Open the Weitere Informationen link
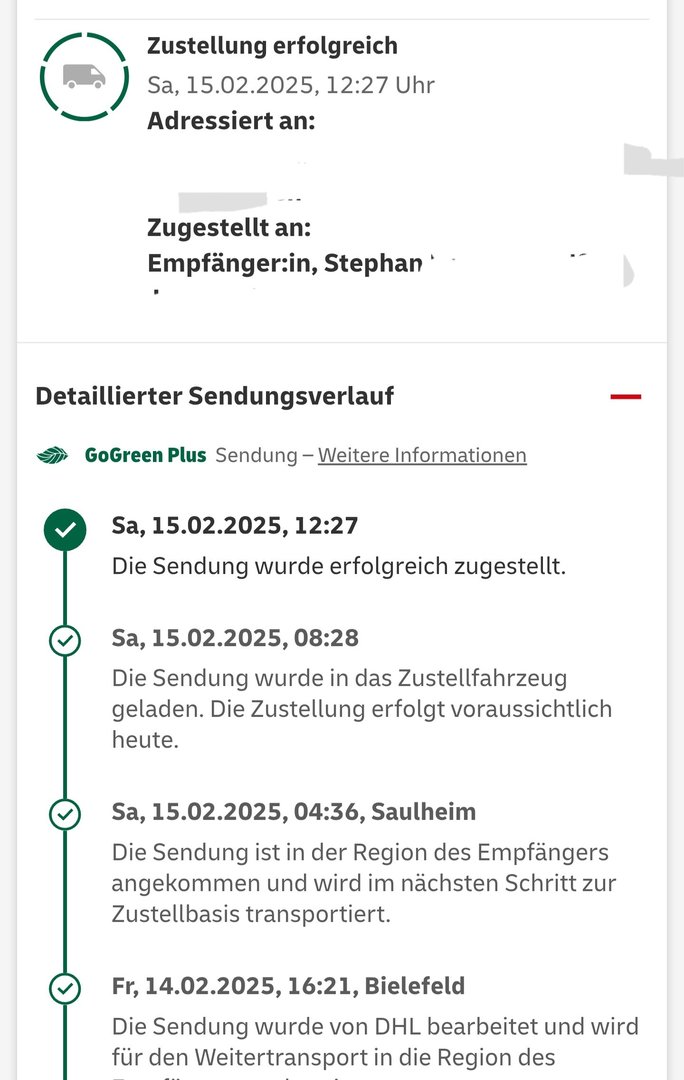Image resolution: width=684 pixels, height=1080 pixels. coord(422,456)
